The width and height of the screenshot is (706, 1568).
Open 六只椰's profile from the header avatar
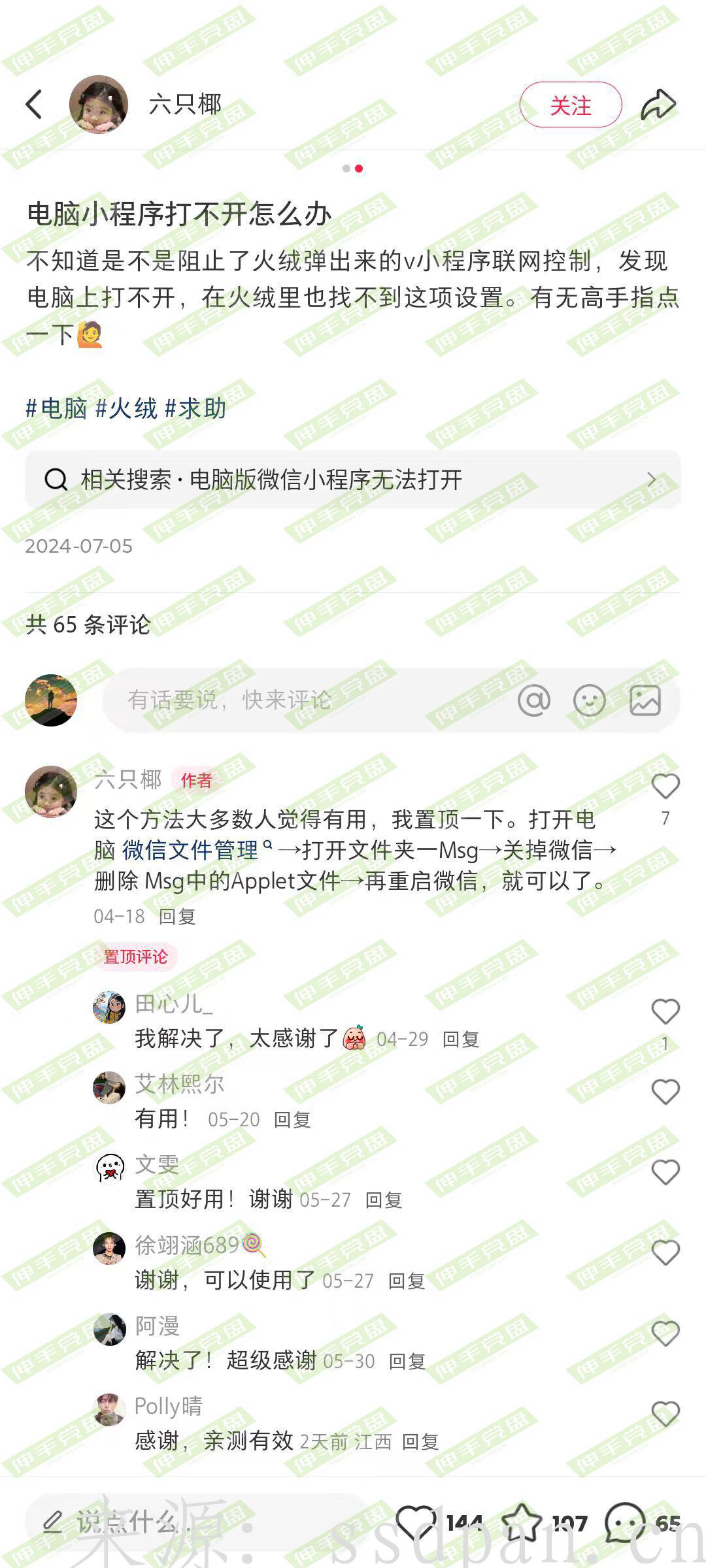click(99, 105)
